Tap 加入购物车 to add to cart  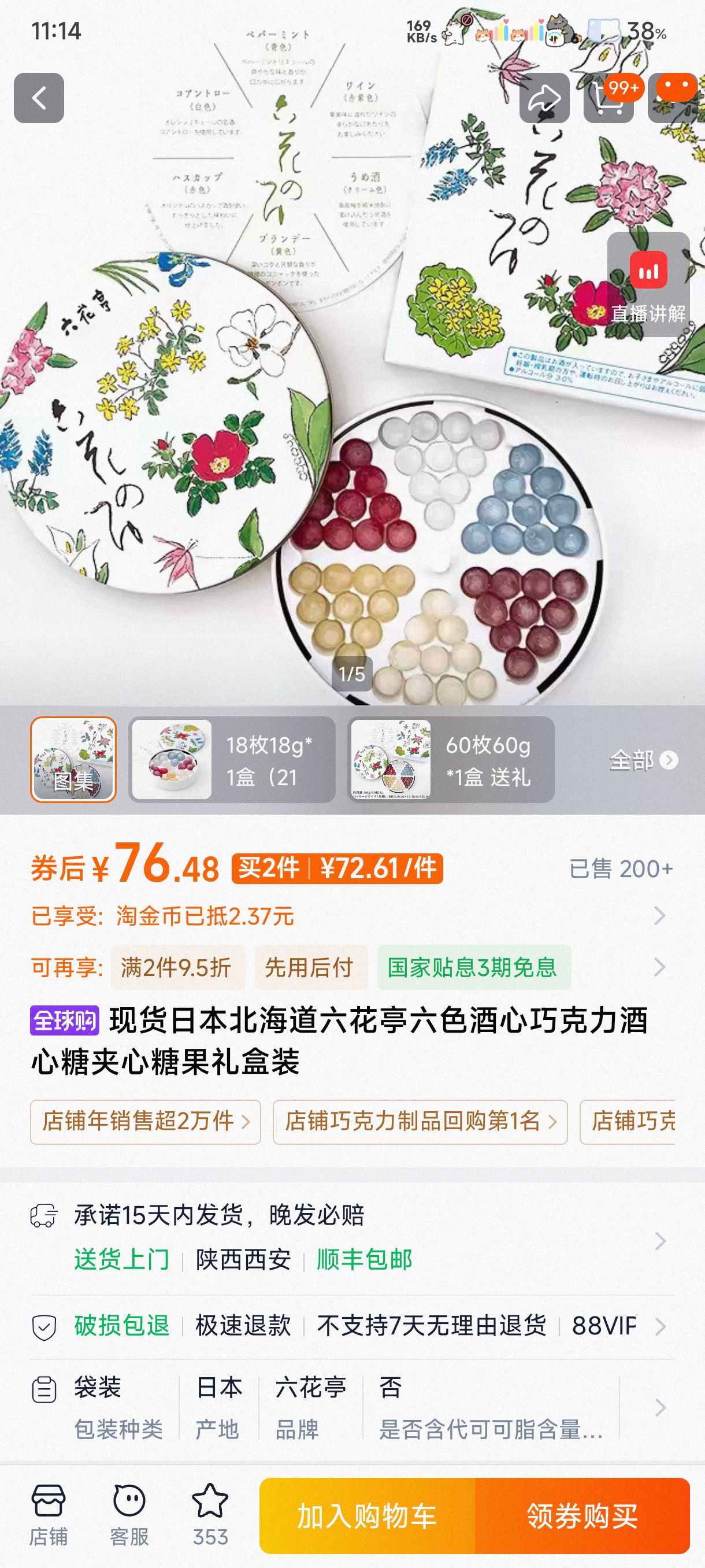pyautogui.click(x=367, y=1515)
